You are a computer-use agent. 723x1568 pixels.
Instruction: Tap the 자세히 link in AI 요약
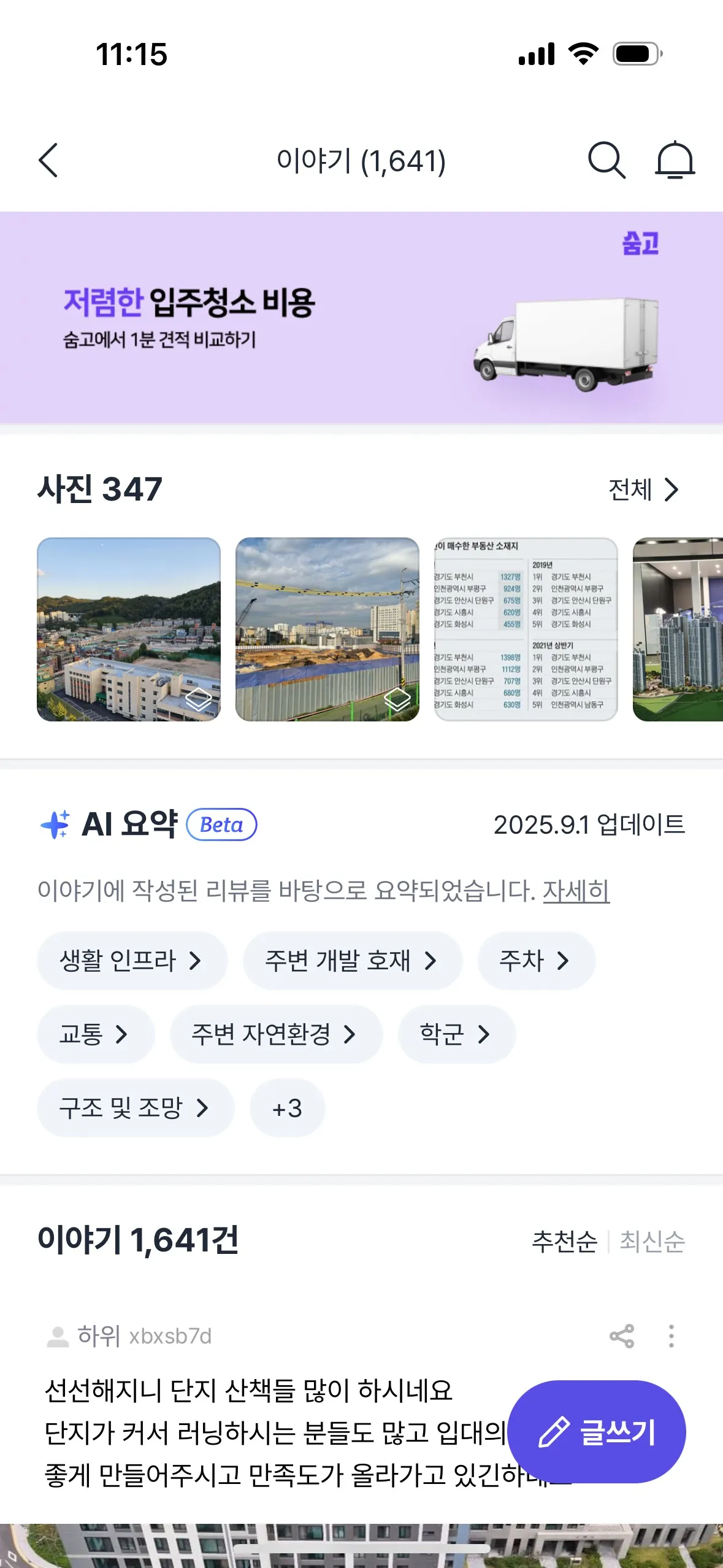point(576,891)
